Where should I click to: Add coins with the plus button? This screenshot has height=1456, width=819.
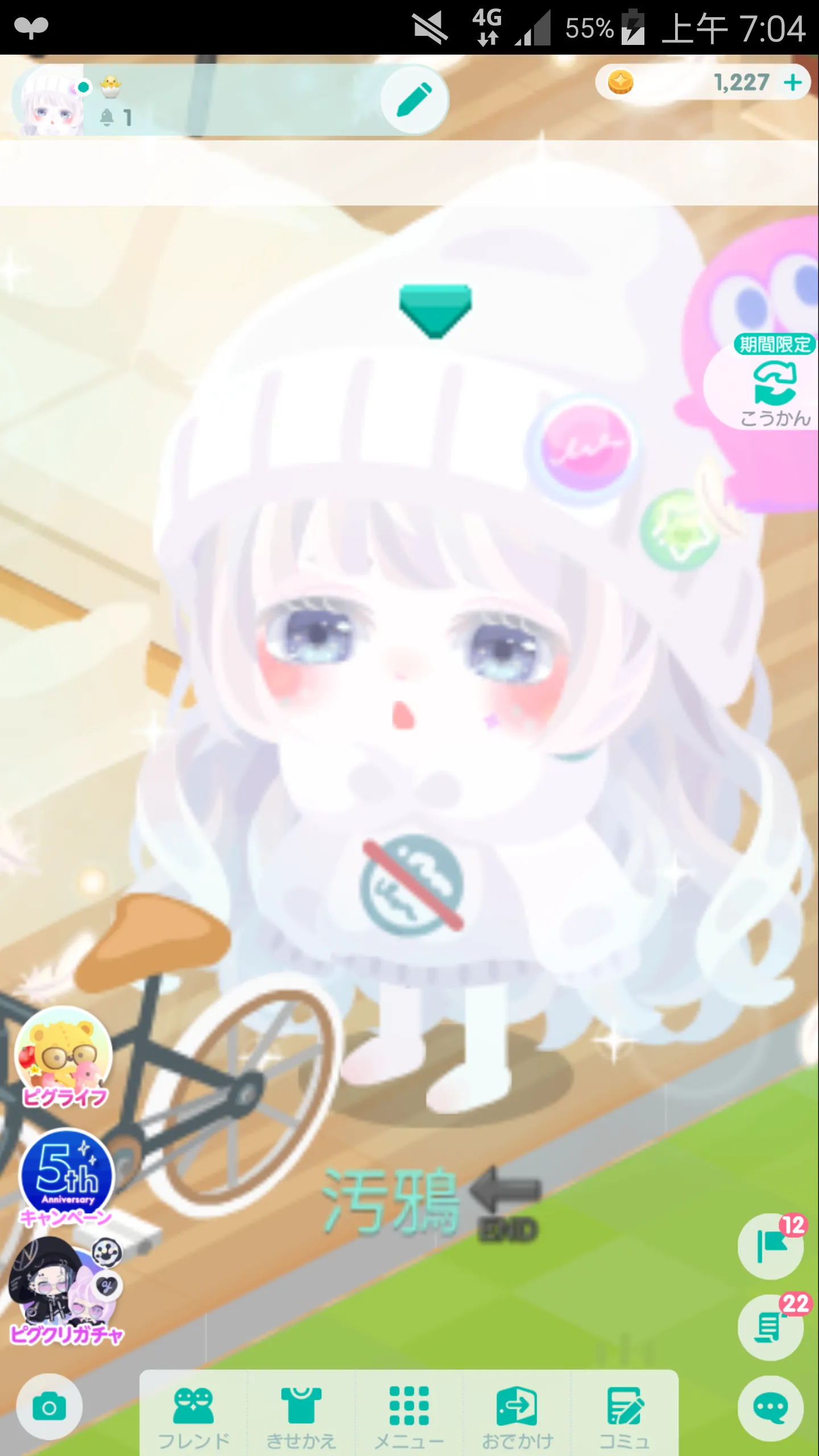click(793, 83)
